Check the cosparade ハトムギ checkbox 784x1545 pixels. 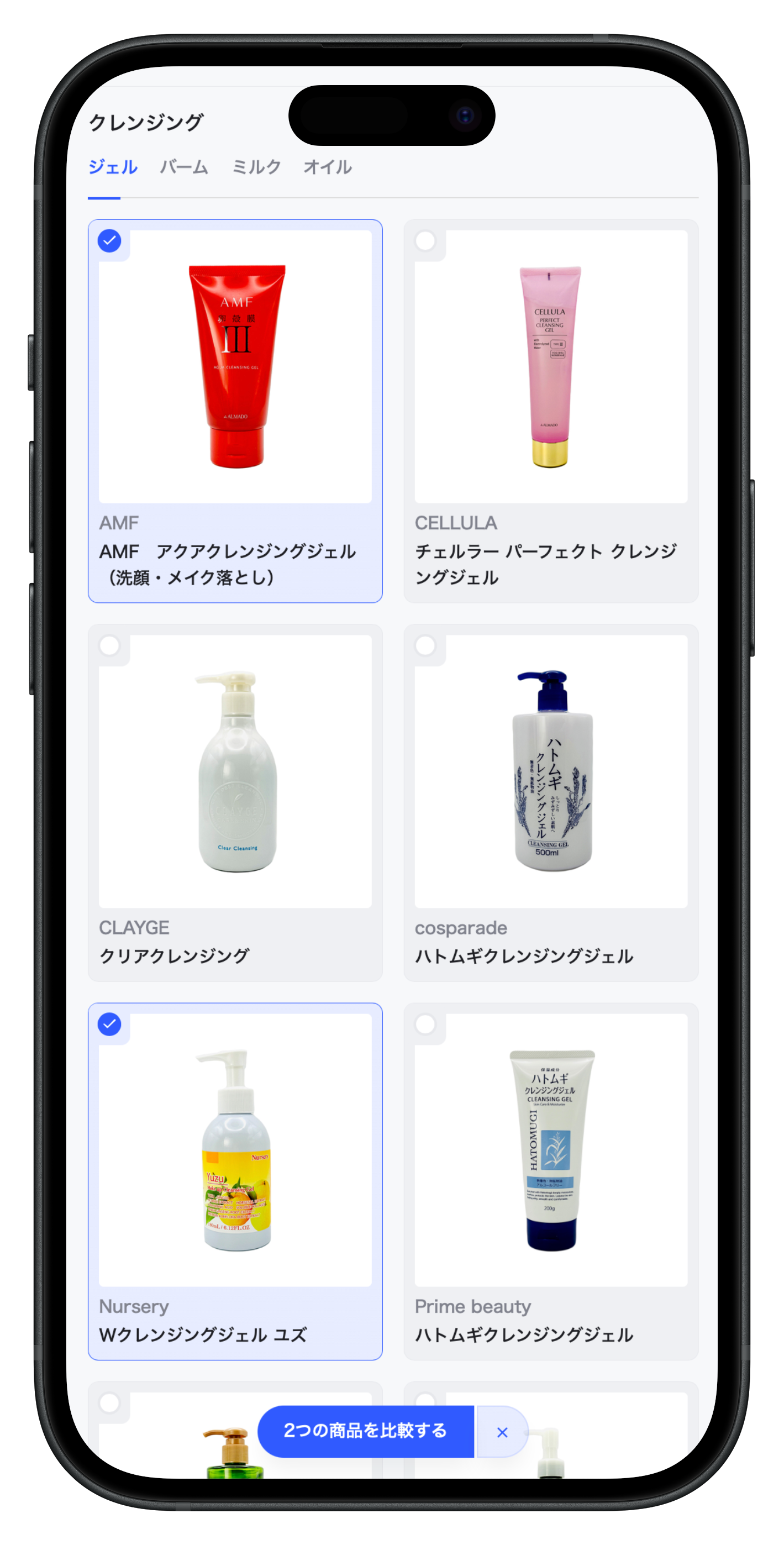[425, 646]
